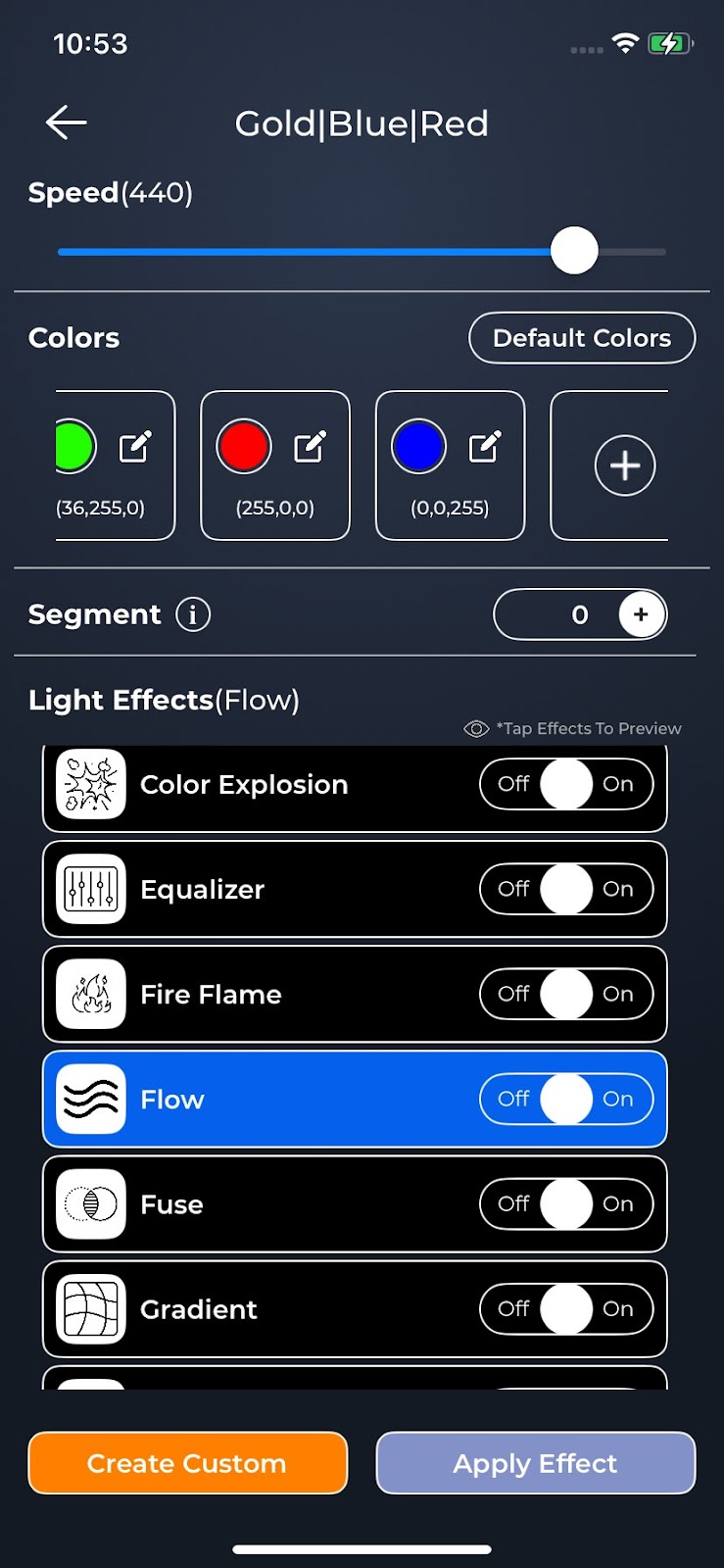The image size is (724, 1568).
Task: Tap the Apply Effect button
Action: tap(536, 1463)
